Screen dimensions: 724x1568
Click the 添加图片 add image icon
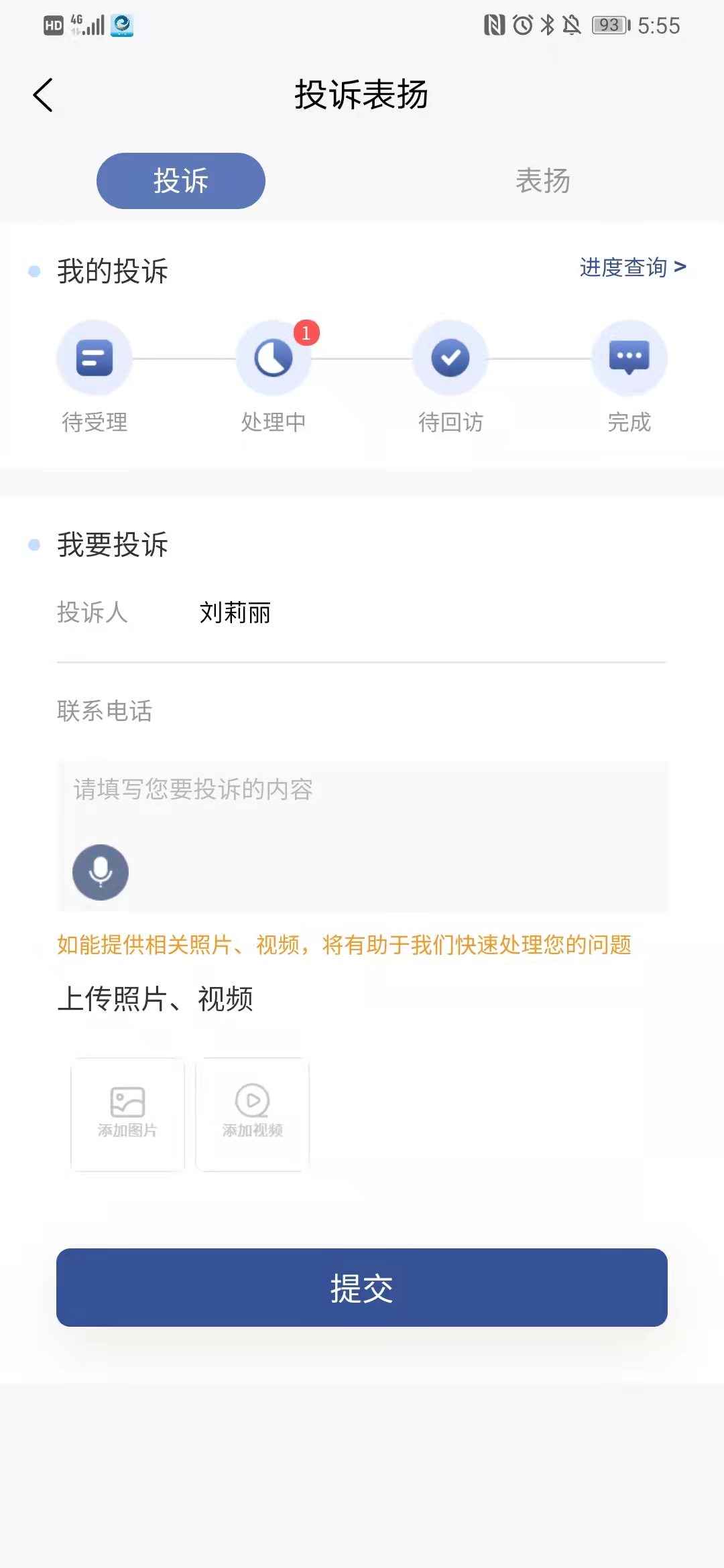(127, 1114)
